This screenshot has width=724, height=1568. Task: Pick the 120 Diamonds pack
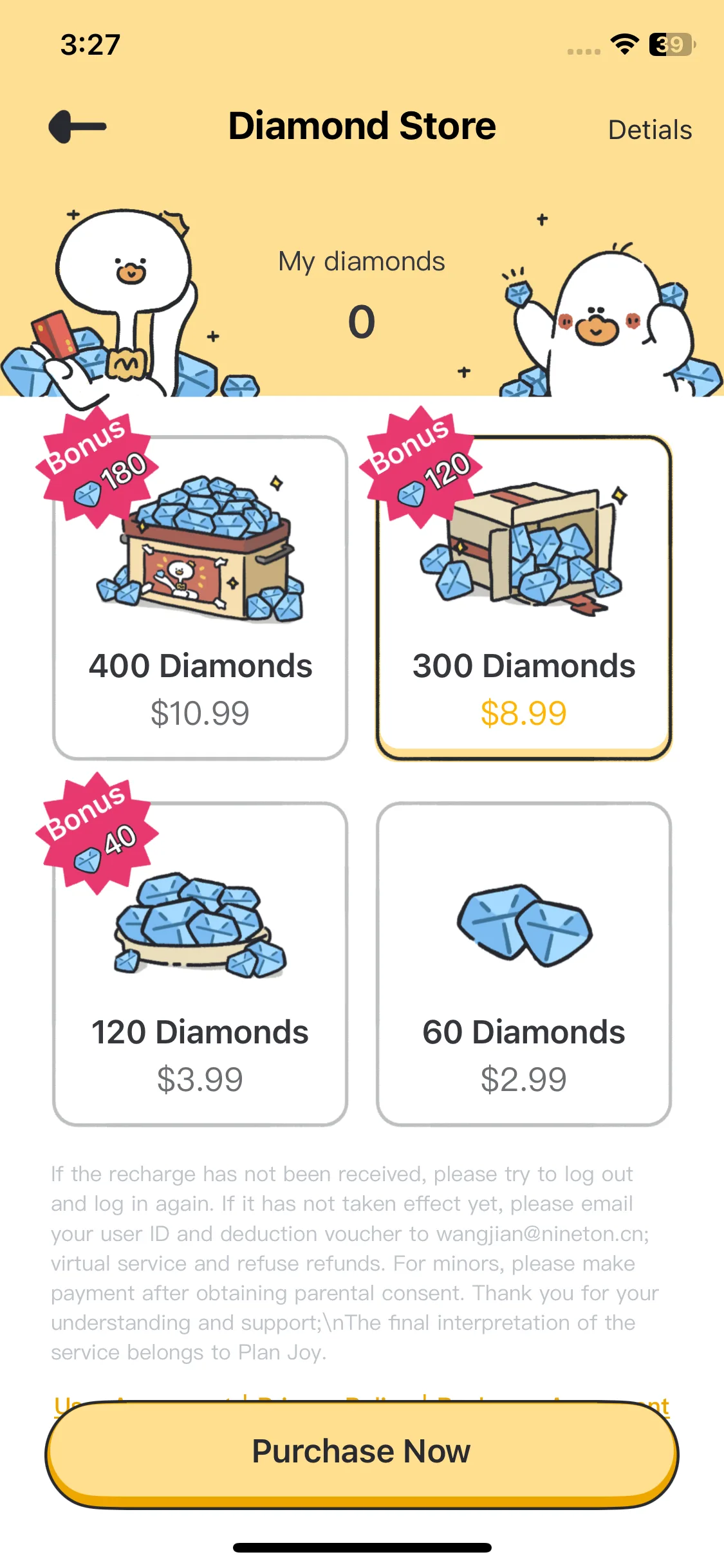click(x=200, y=964)
